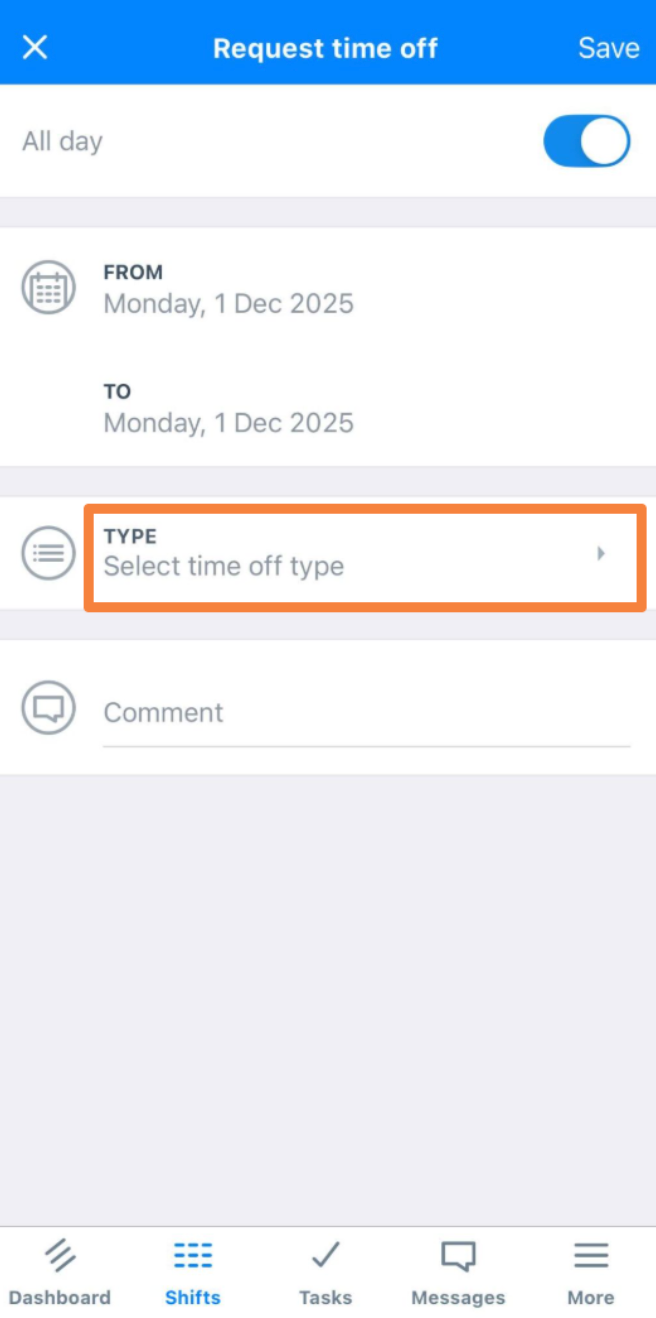Turn off the All day switch

pyautogui.click(x=586, y=141)
